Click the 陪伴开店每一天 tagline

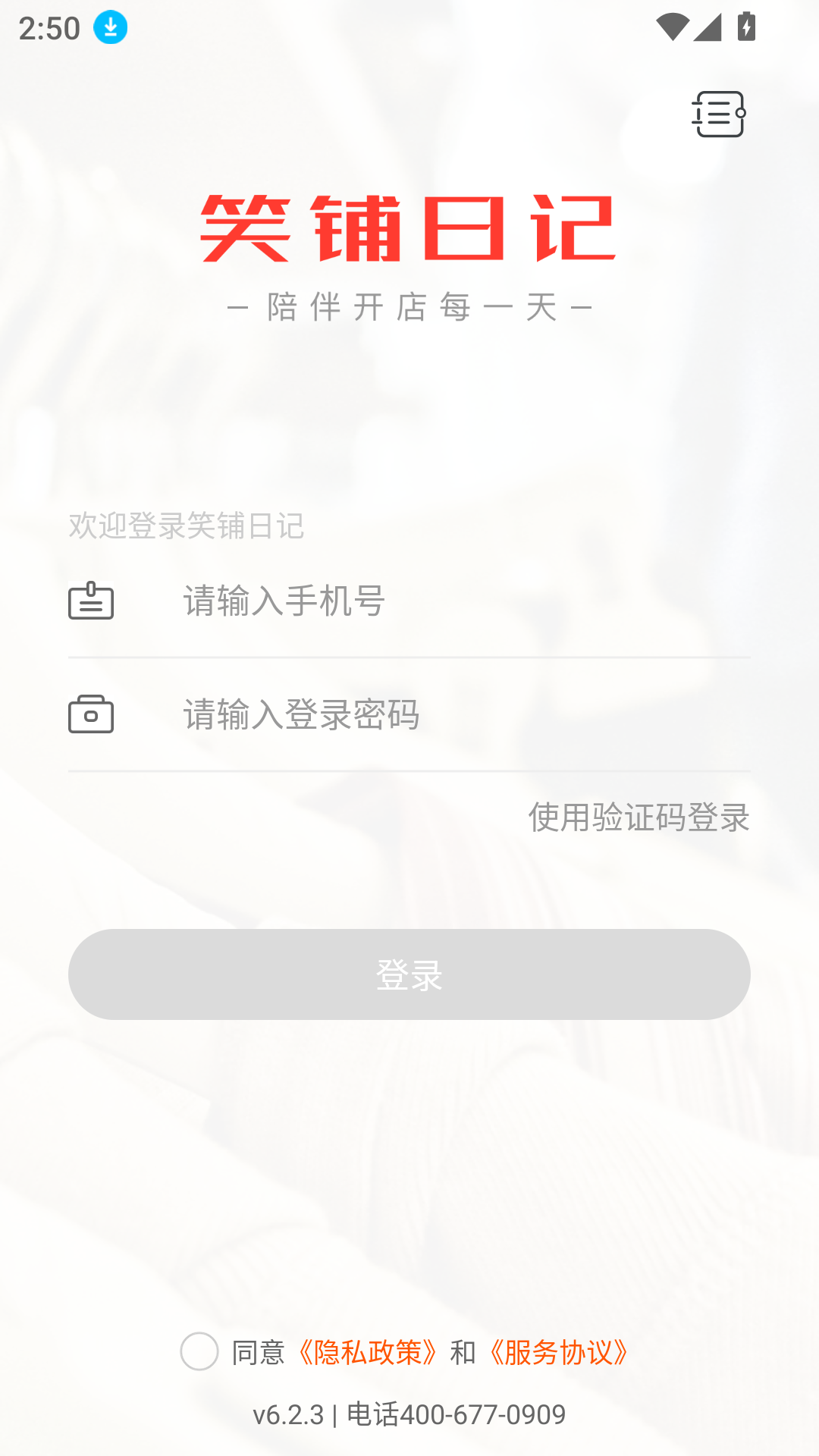pyautogui.click(x=409, y=306)
